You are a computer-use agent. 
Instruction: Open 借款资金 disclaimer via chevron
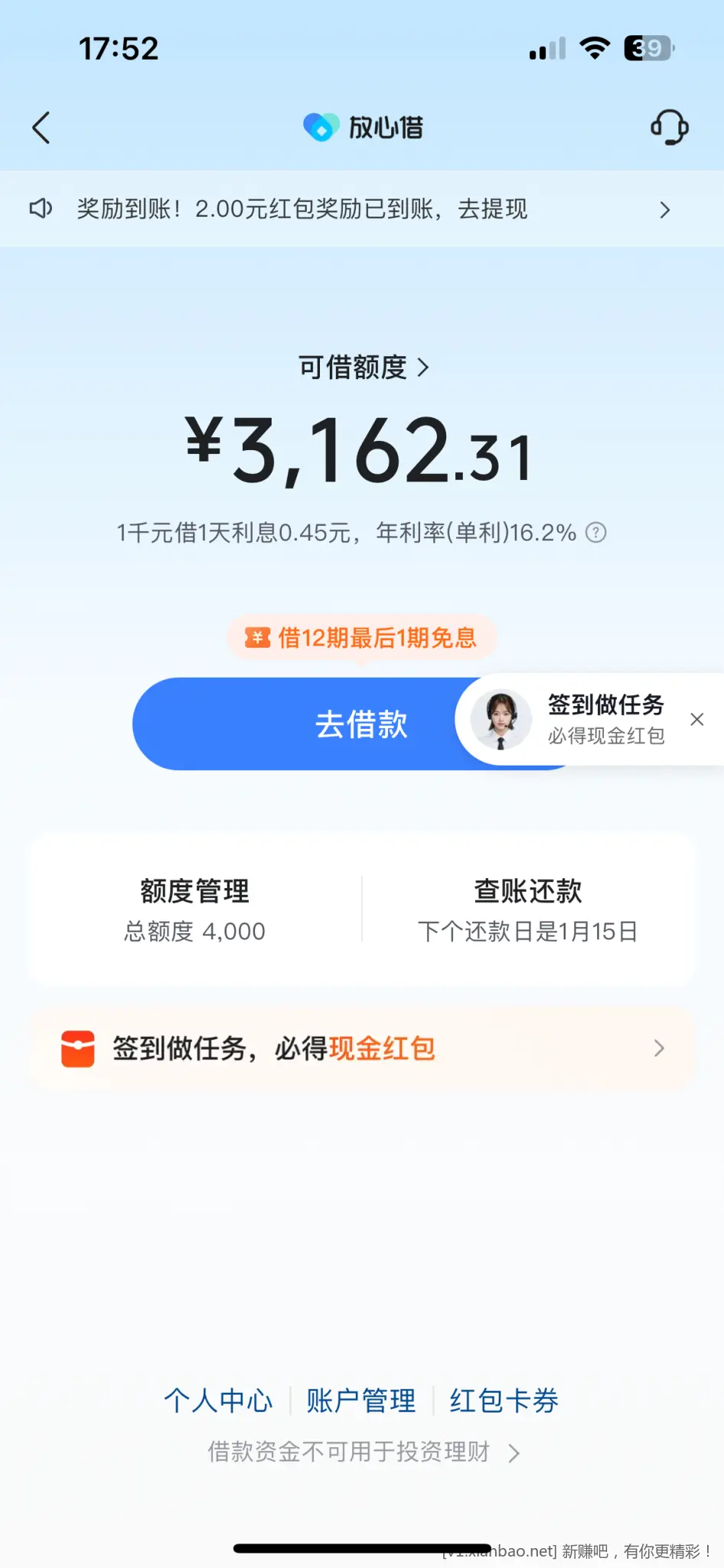click(x=514, y=1452)
